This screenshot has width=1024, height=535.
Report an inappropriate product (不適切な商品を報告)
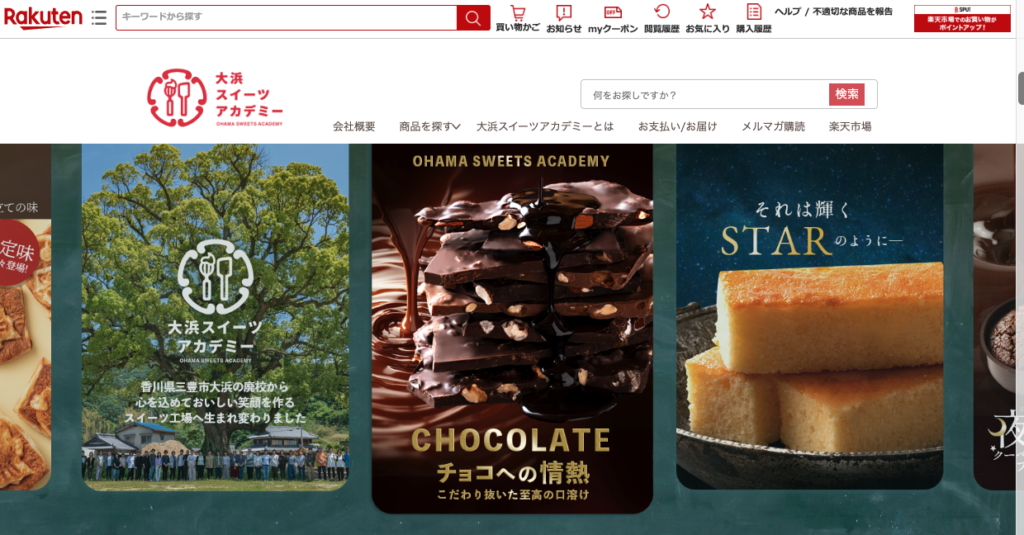[x=852, y=12]
